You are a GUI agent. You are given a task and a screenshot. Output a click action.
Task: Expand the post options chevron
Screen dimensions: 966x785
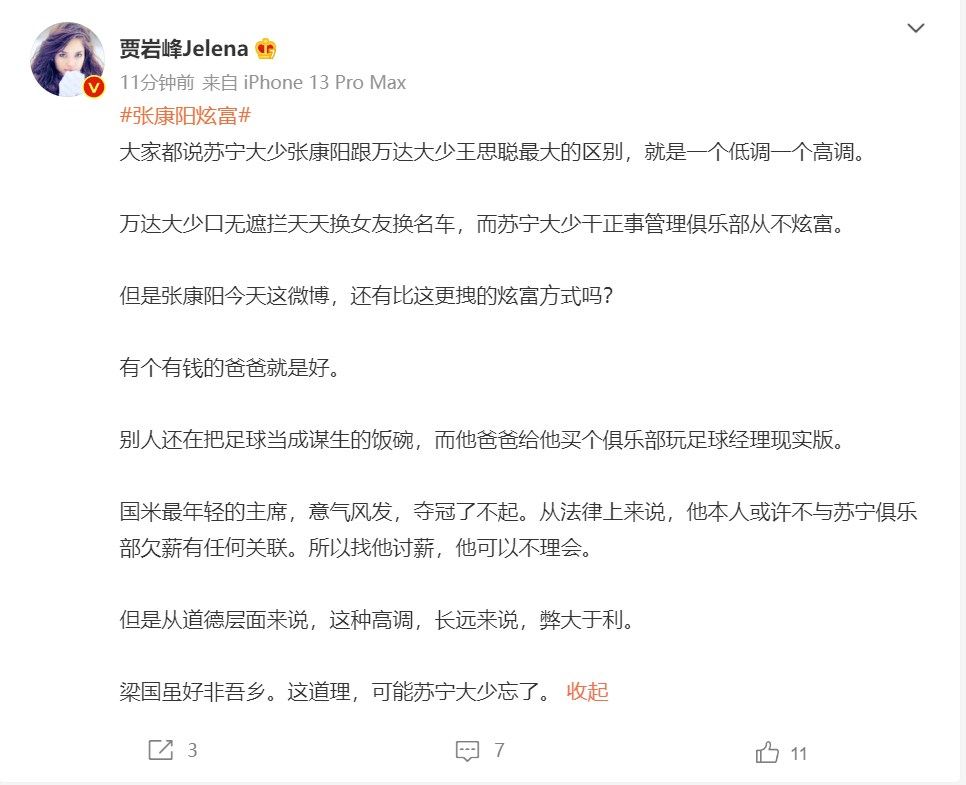(916, 29)
